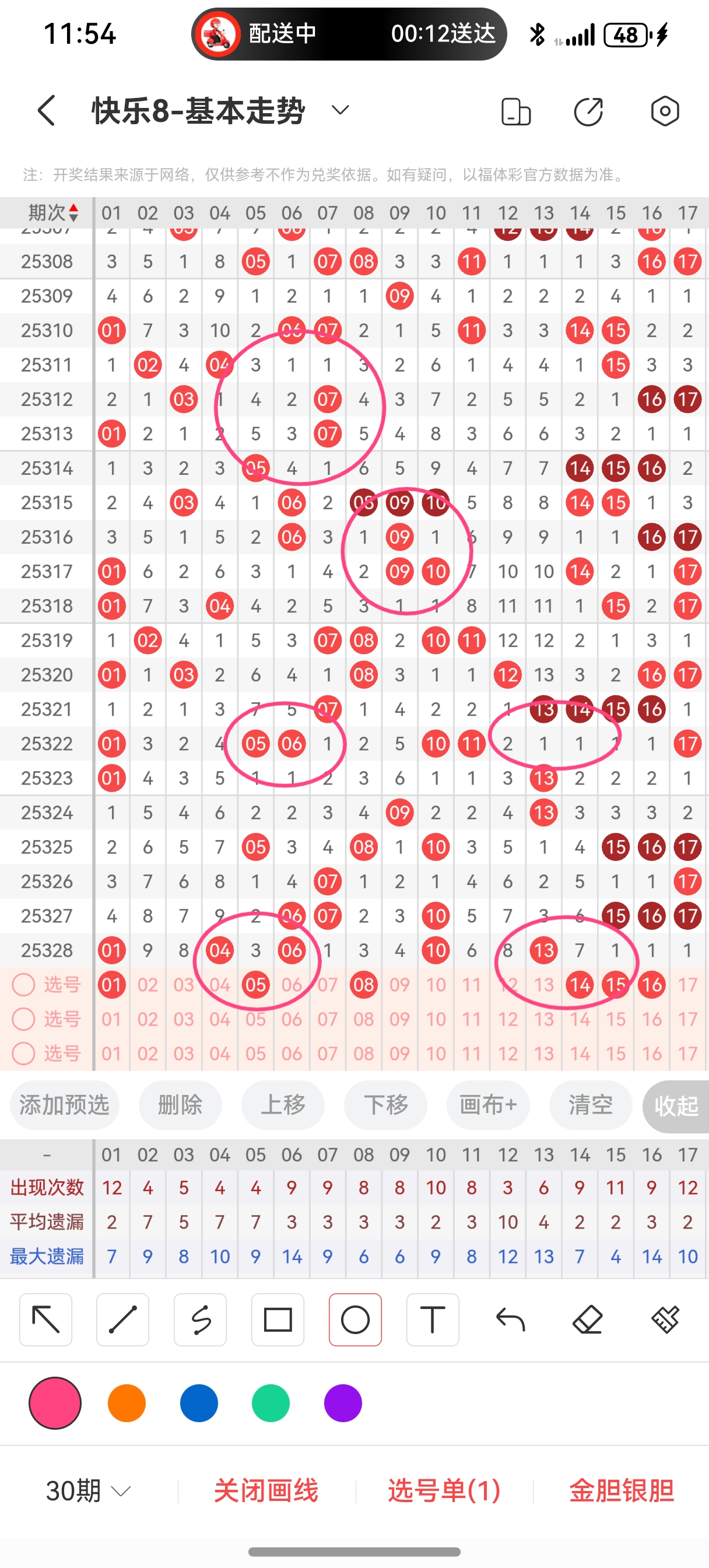Select the rectangle drawing tool
This screenshot has height=1568, width=709.
click(x=278, y=1319)
